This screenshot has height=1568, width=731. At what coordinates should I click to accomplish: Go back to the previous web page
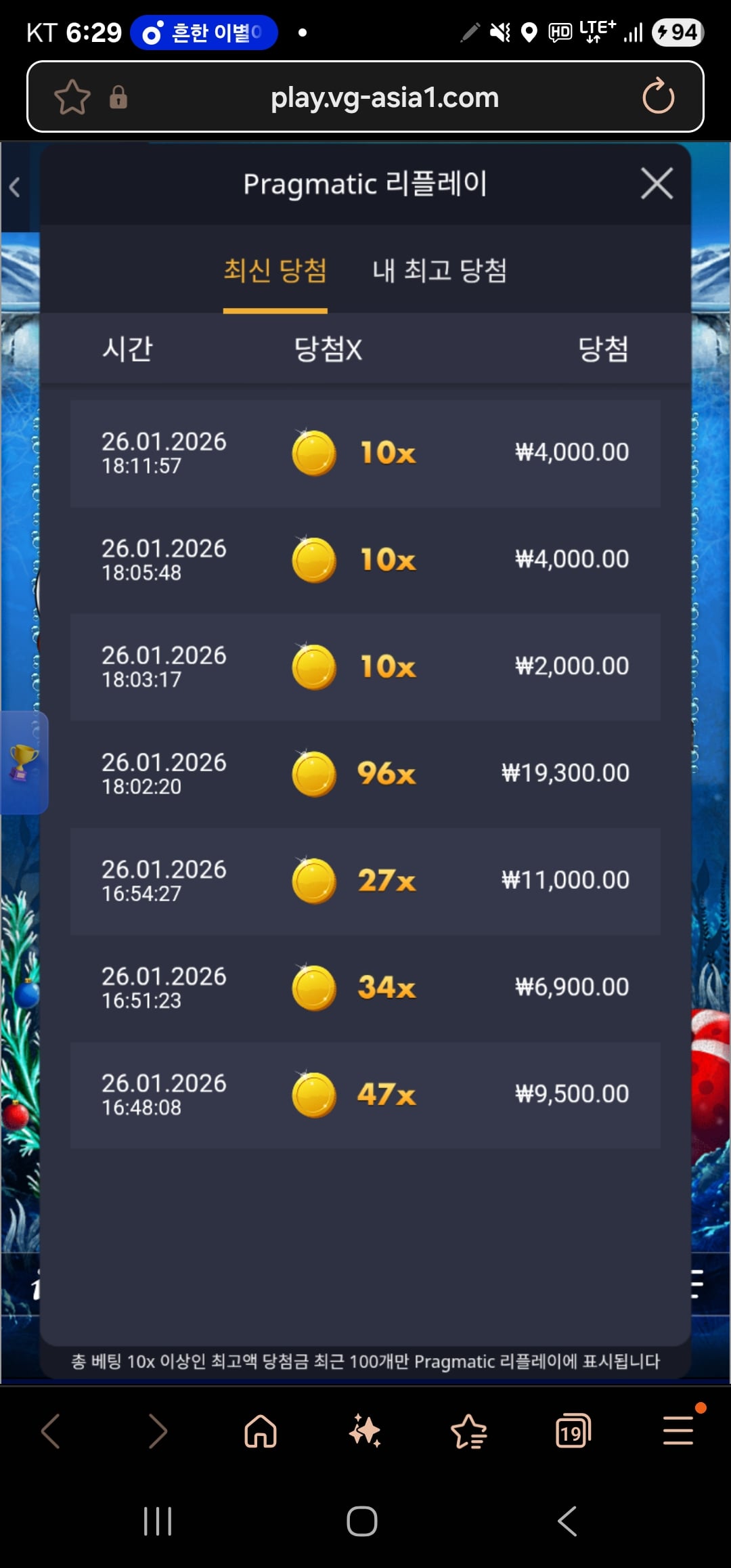[x=51, y=1431]
